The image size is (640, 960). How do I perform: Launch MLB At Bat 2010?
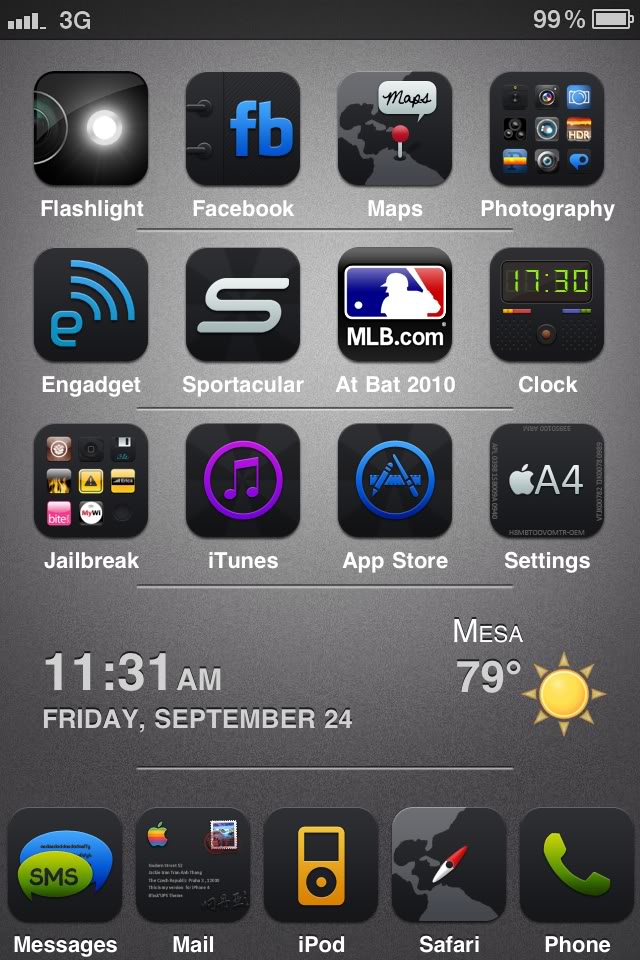click(x=395, y=305)
